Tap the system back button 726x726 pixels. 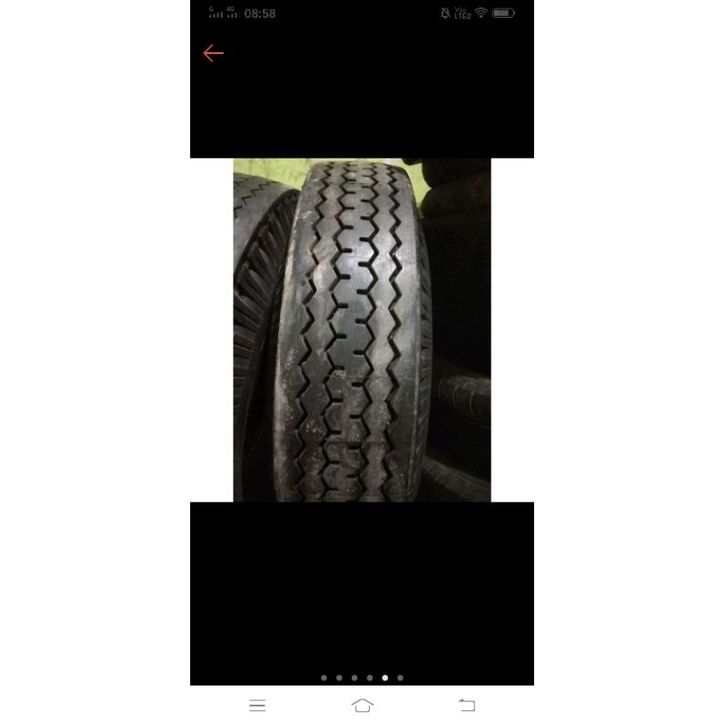pyautogui.click(x=467, y=705)
